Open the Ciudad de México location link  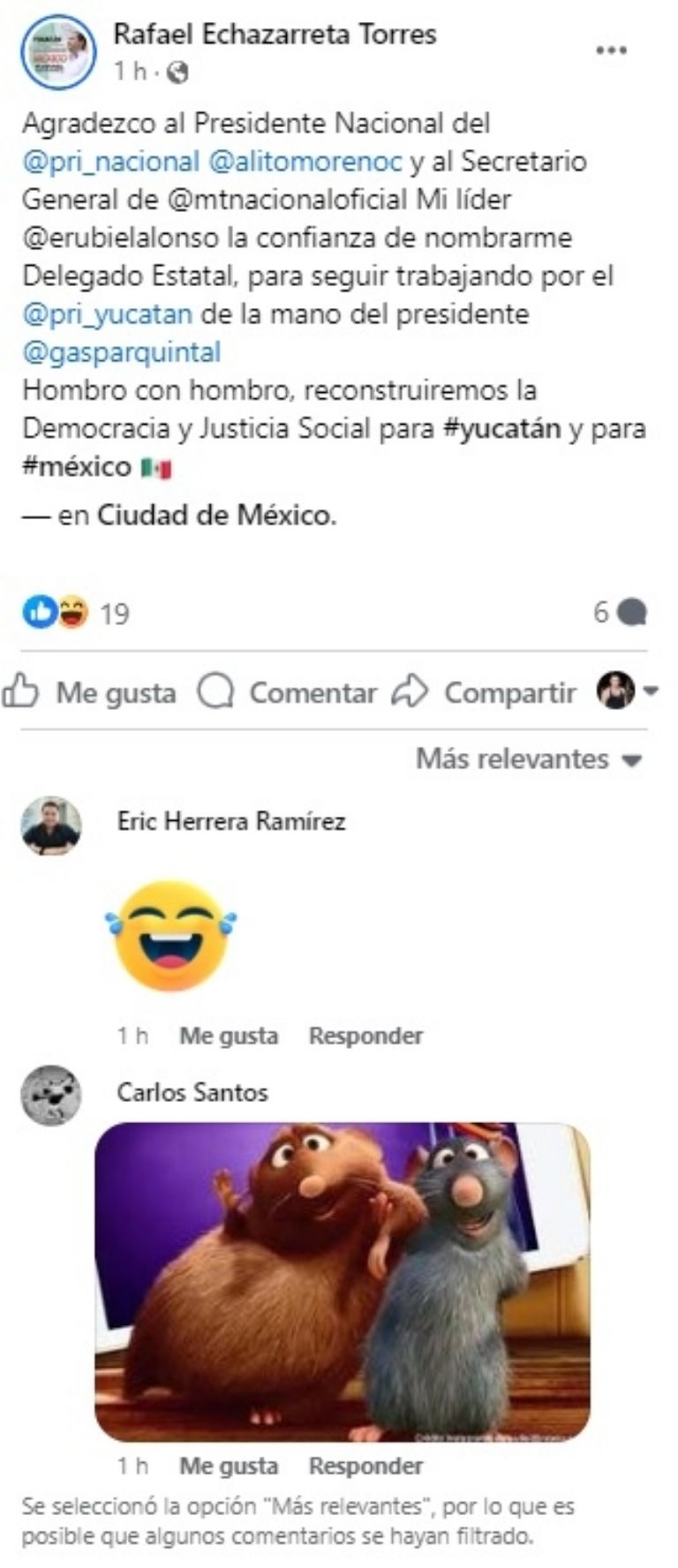(x=215, y=515)
